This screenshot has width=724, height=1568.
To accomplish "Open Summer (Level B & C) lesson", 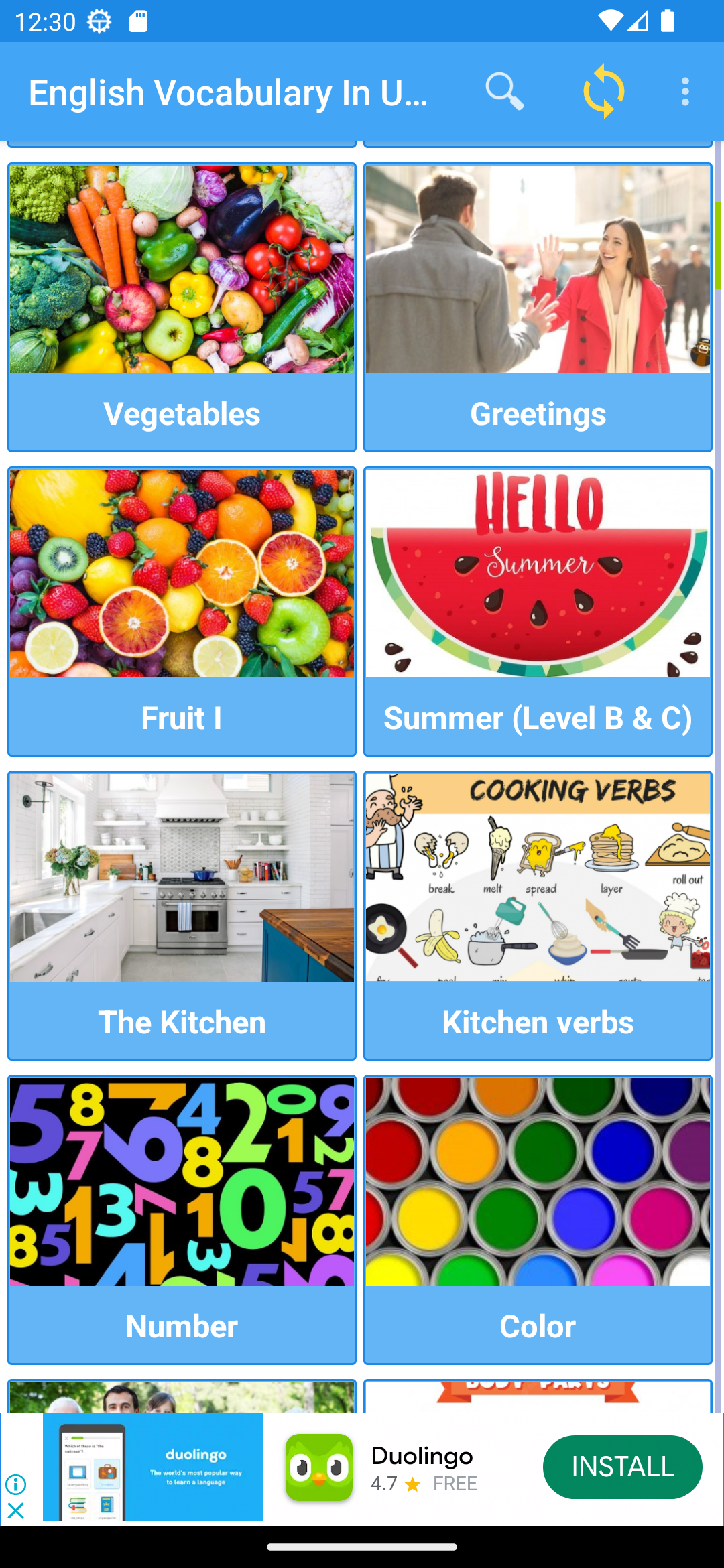I will (x=538, y=611).
